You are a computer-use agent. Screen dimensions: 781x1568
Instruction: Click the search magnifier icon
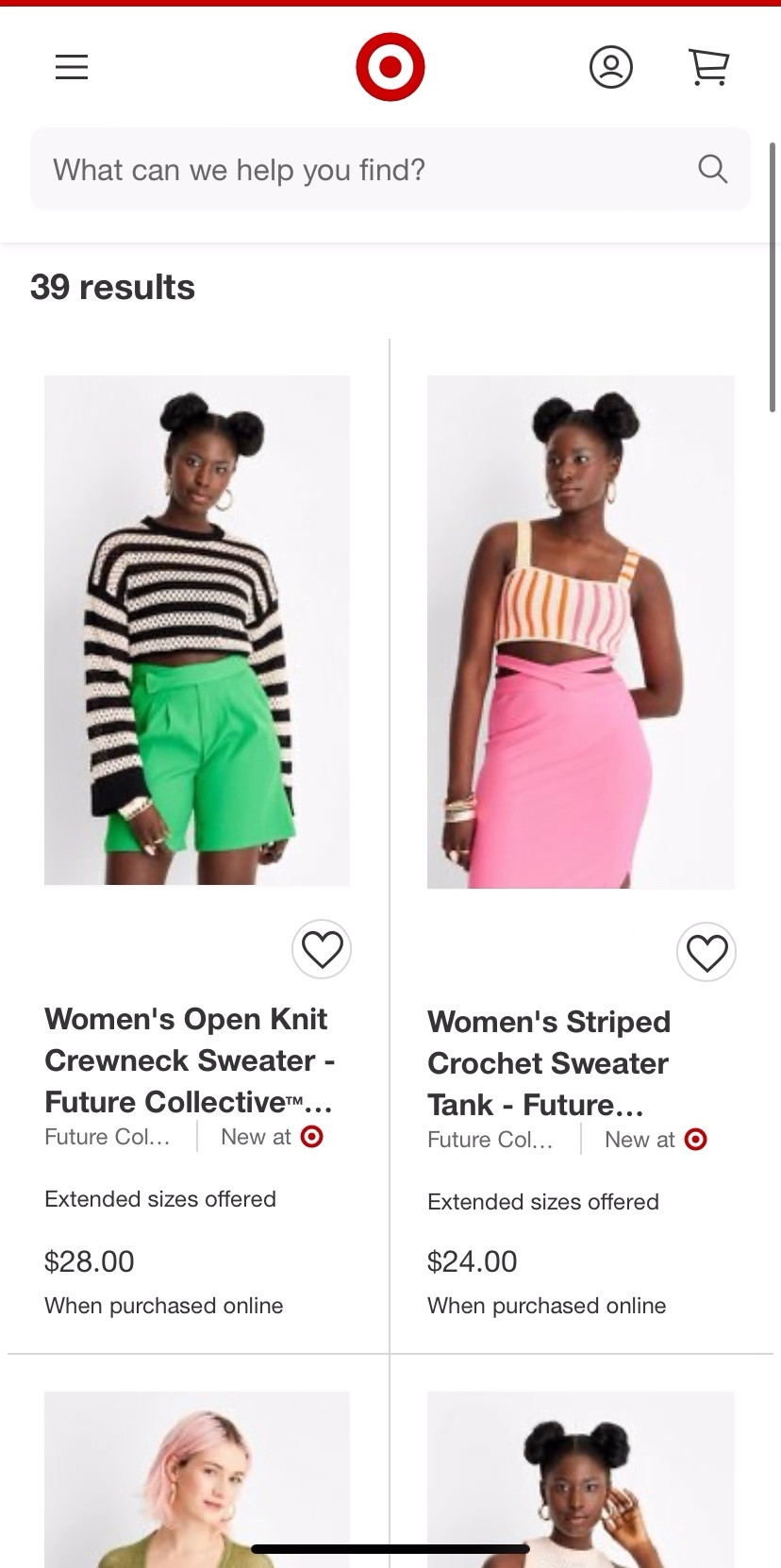(713, 169)
